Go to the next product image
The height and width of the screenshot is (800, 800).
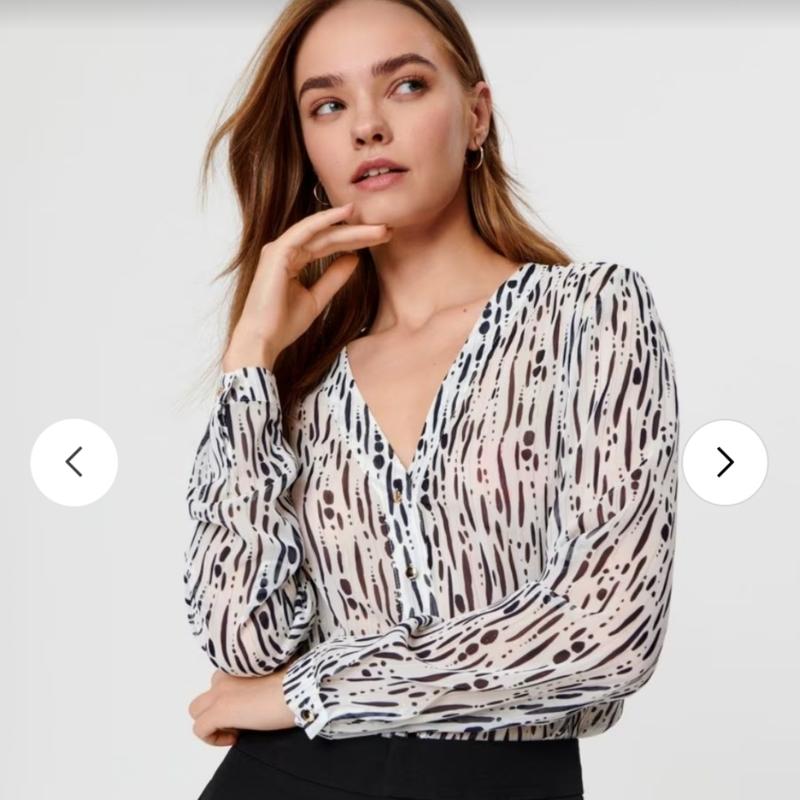pos(725,462)
